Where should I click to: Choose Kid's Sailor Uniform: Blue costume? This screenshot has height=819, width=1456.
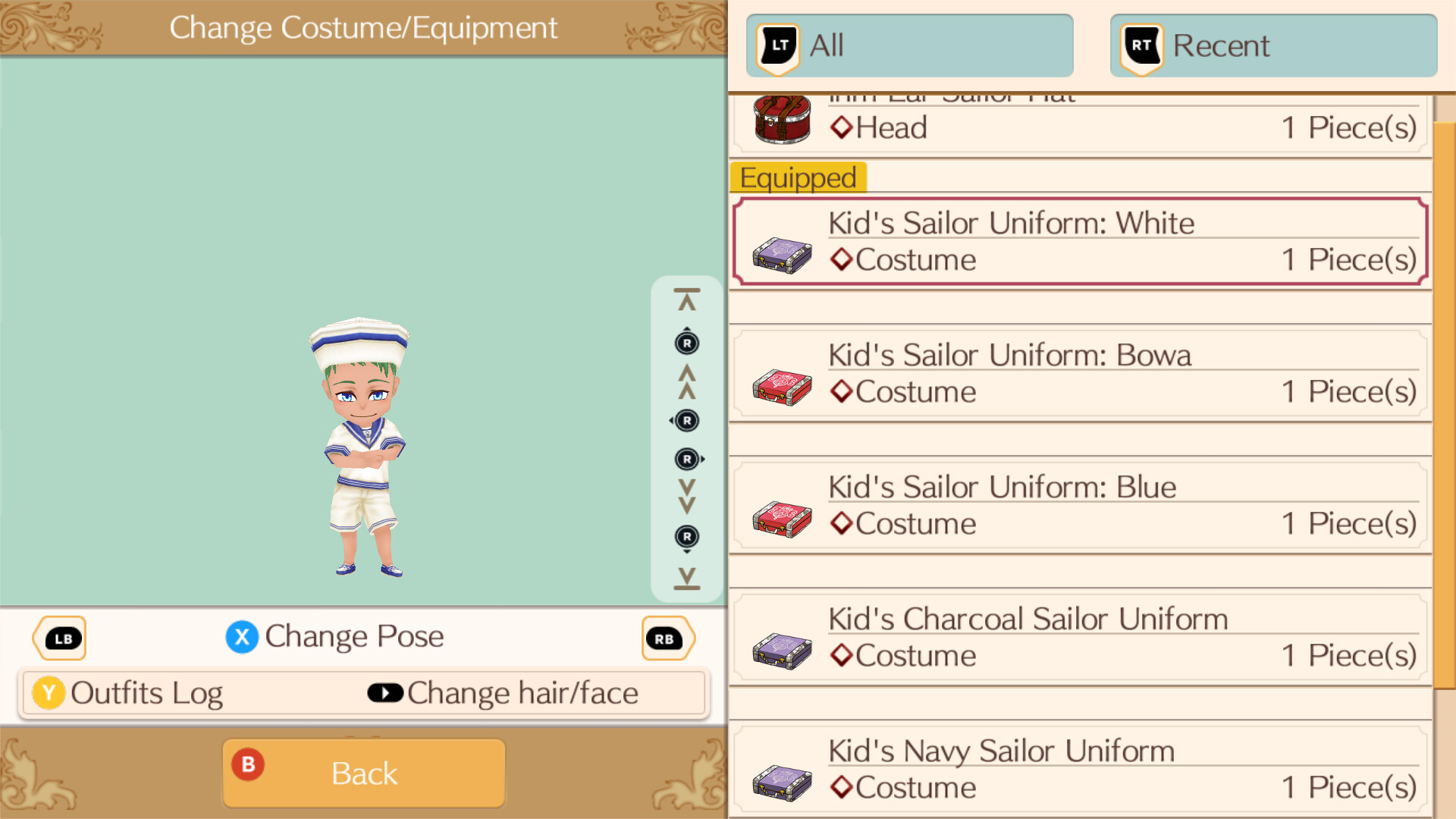pos(1080,506)
